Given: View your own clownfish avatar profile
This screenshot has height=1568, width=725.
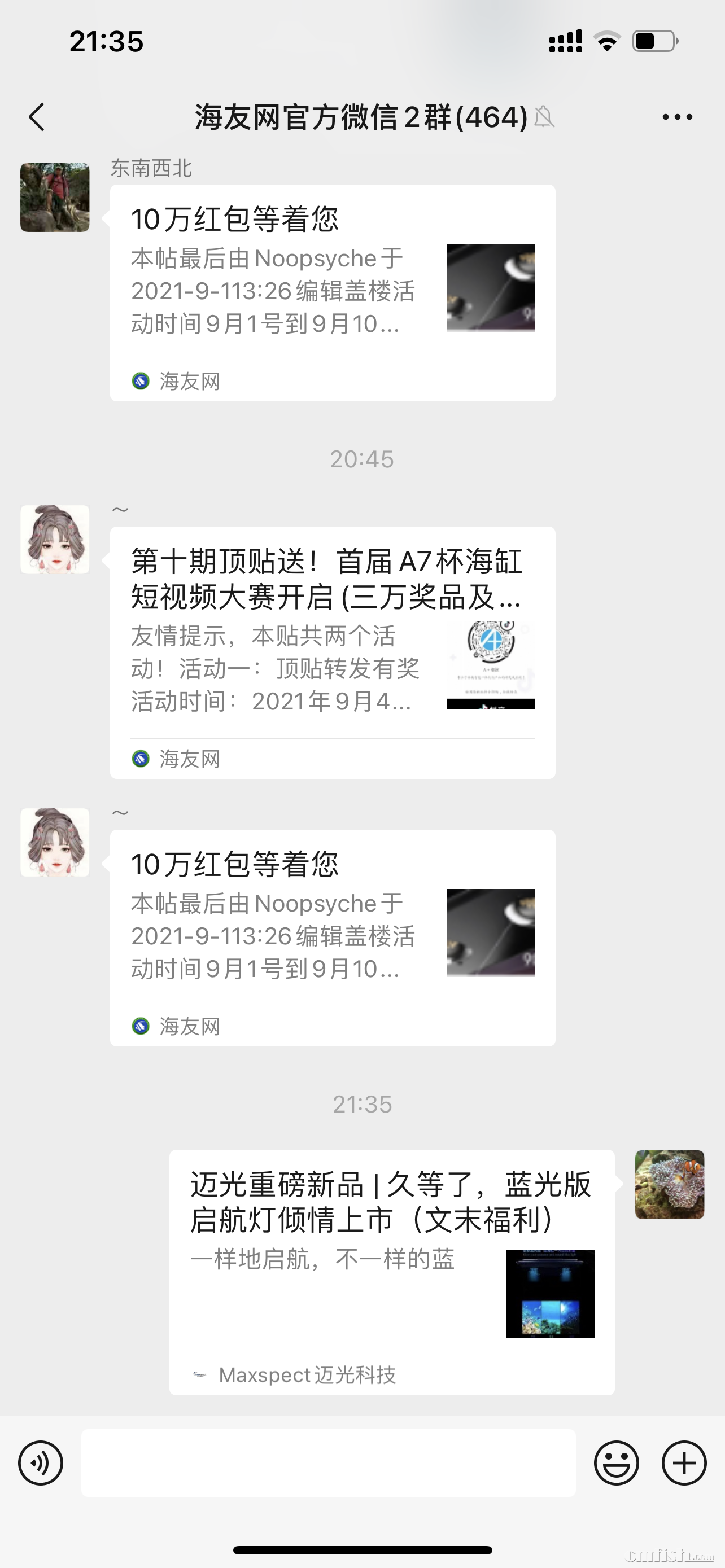Looking at the screenshot, I should pyautogui.click(x=669, y=1184).
